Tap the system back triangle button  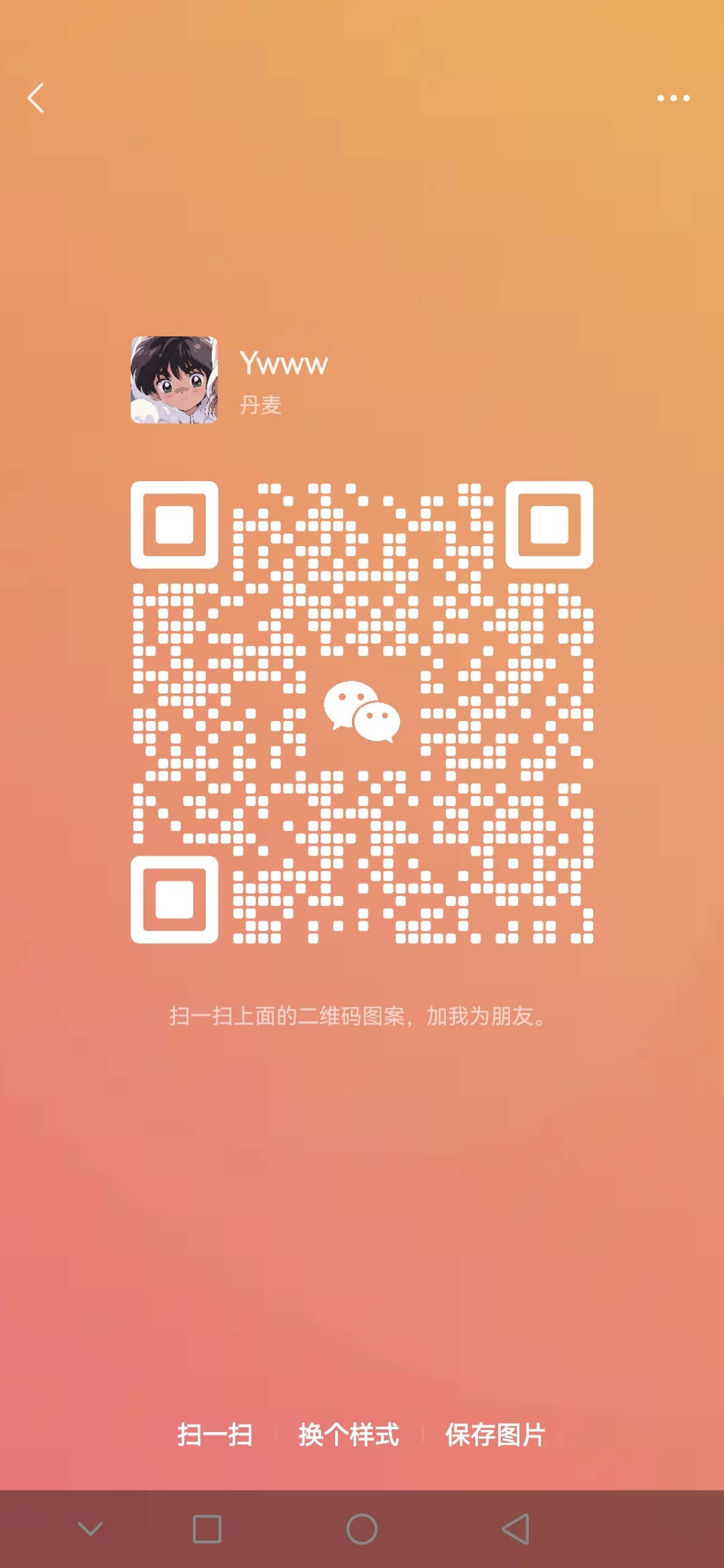(516, 1529)
